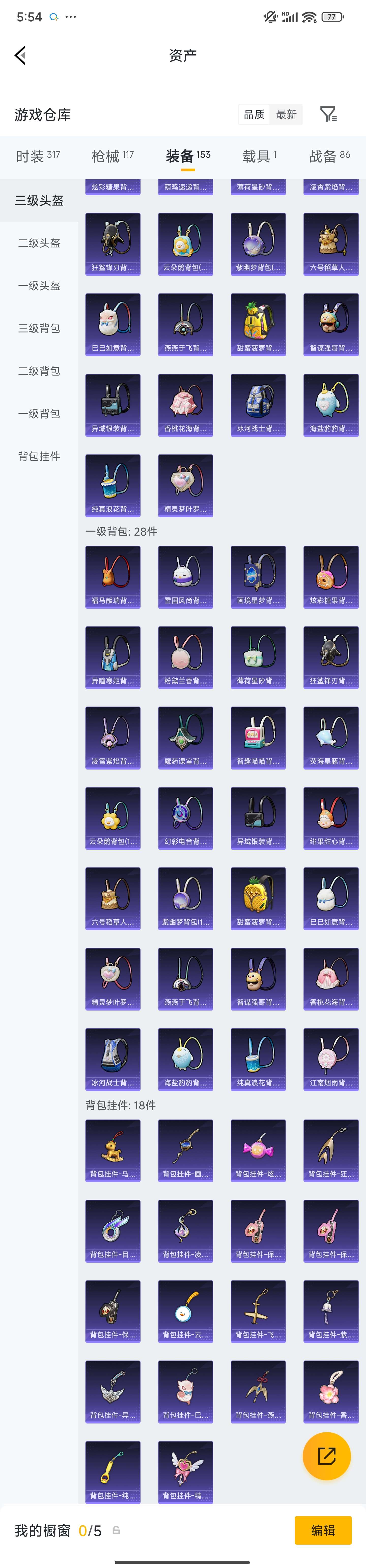Select the 战备 tab
Viewport: 366px width, 1568px height.
tap(329, 156)
